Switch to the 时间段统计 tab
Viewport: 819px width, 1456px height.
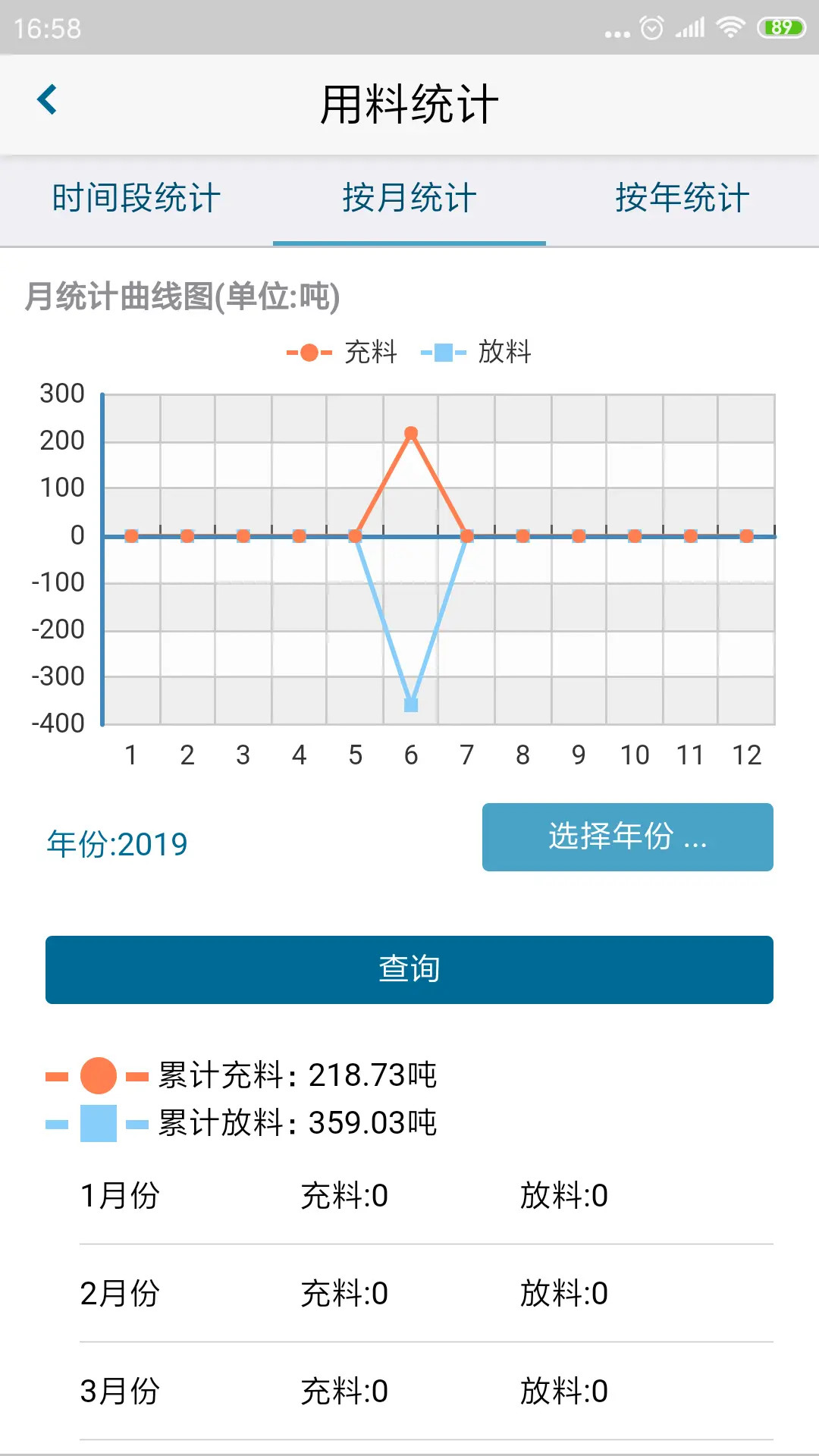point(134,199)
